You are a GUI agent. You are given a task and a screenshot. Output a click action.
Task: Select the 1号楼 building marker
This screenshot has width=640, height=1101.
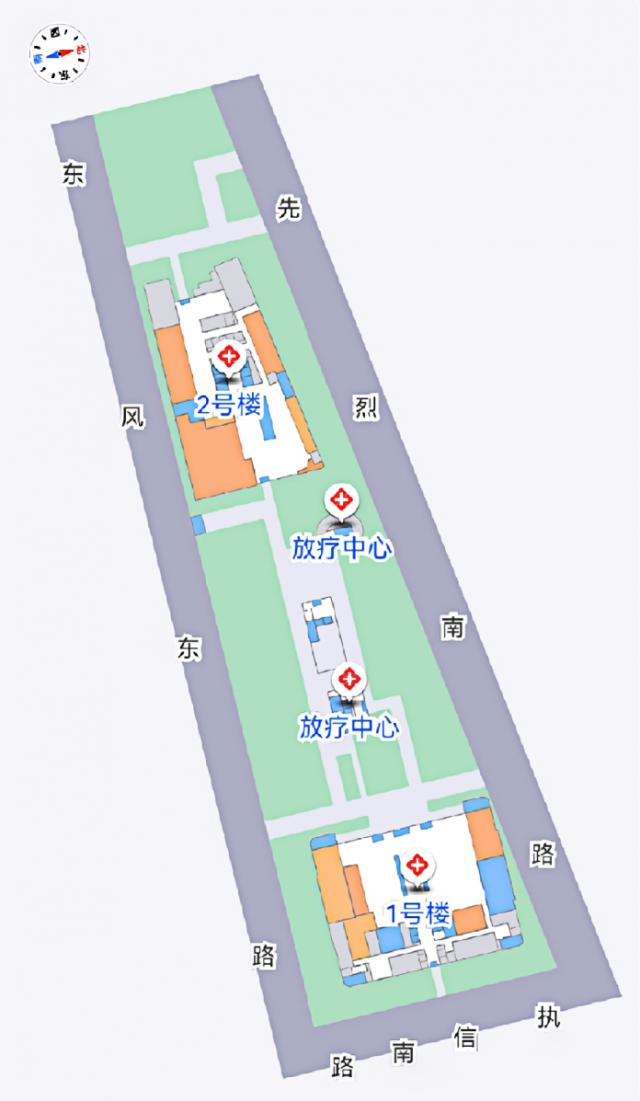417,866
